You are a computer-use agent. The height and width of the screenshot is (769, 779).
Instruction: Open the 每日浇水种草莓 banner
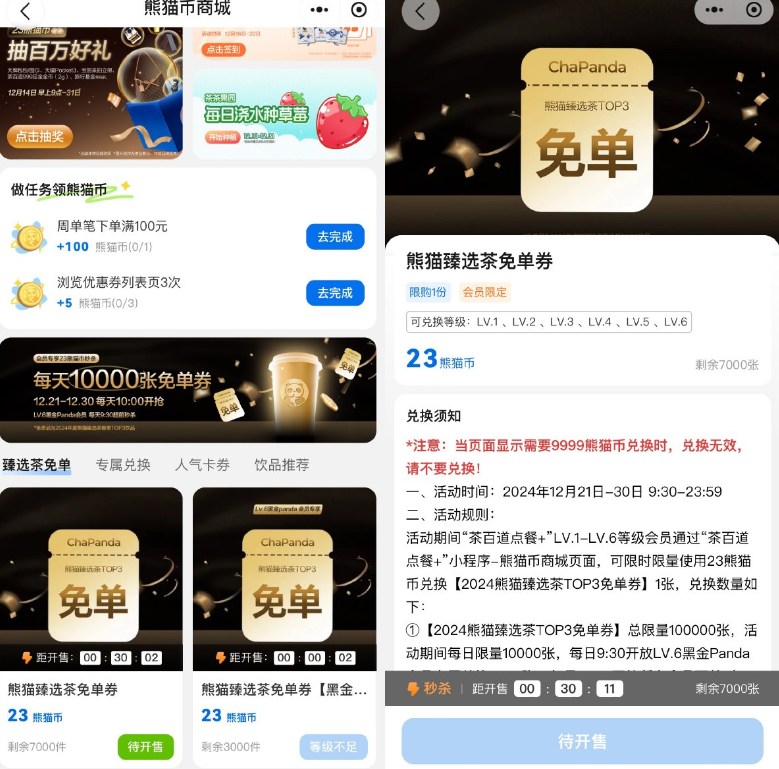(x=285, y=113)
